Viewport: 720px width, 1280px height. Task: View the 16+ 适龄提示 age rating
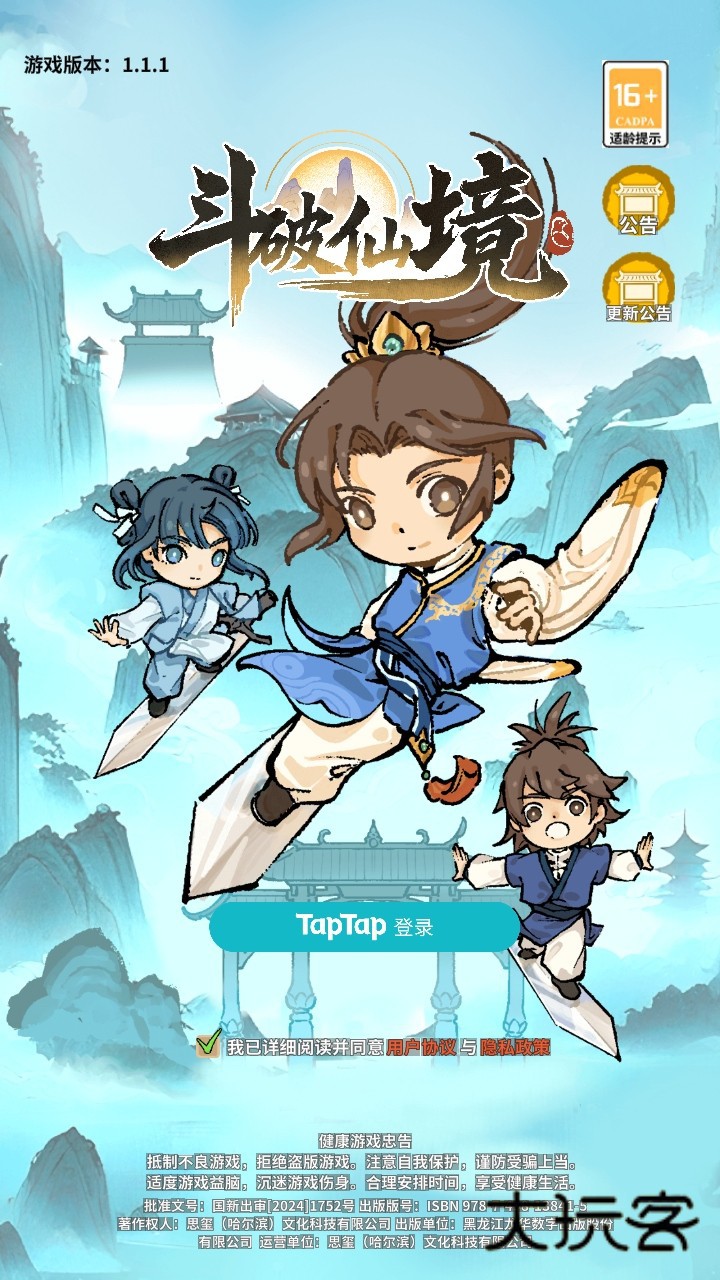click(x=635, y=104)
